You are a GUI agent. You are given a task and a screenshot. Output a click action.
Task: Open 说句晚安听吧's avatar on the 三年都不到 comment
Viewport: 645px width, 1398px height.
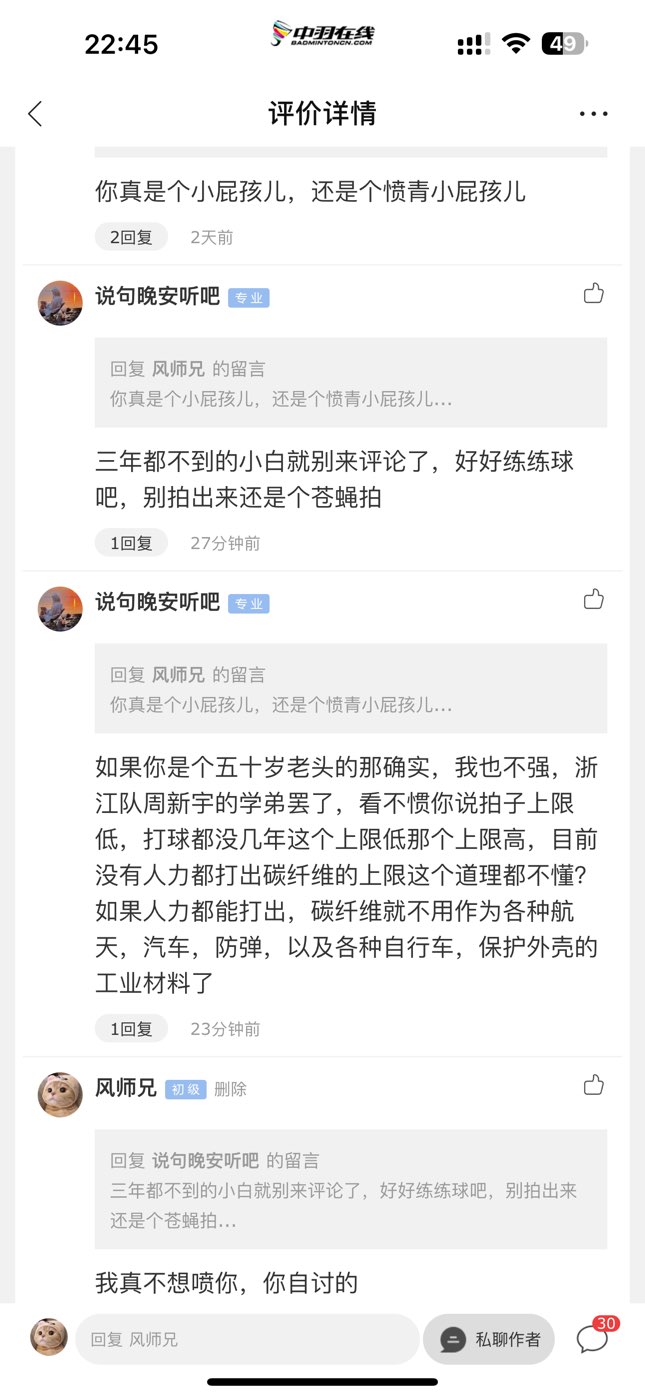[60, 303]
